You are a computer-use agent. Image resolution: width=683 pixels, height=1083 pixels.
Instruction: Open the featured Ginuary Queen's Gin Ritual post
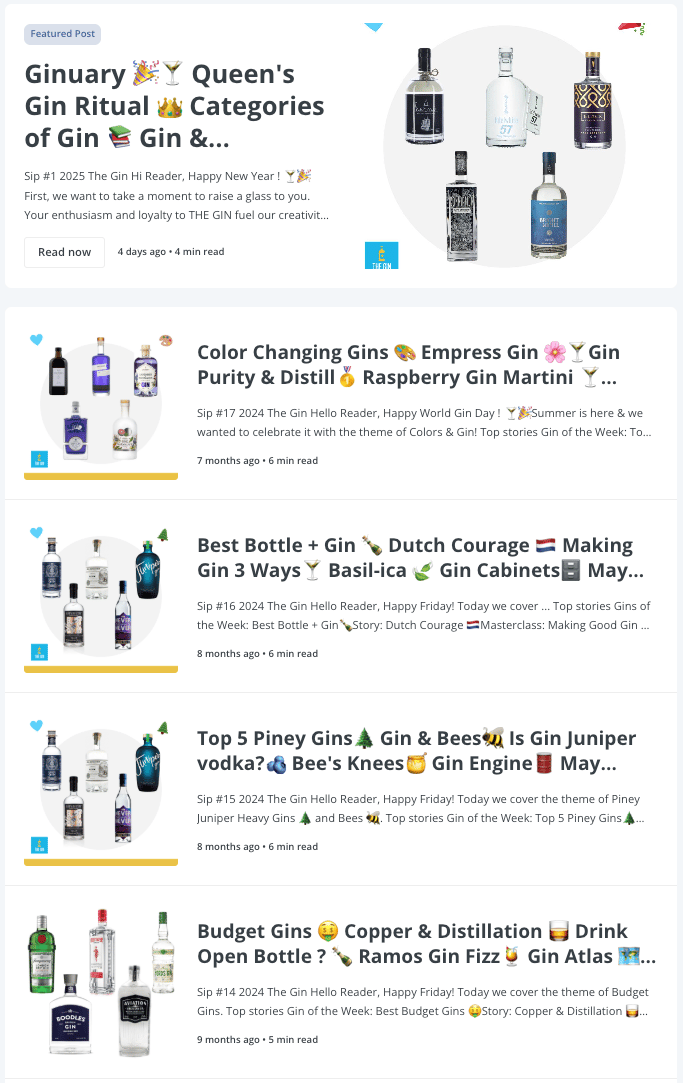click(x=174, y=106)
